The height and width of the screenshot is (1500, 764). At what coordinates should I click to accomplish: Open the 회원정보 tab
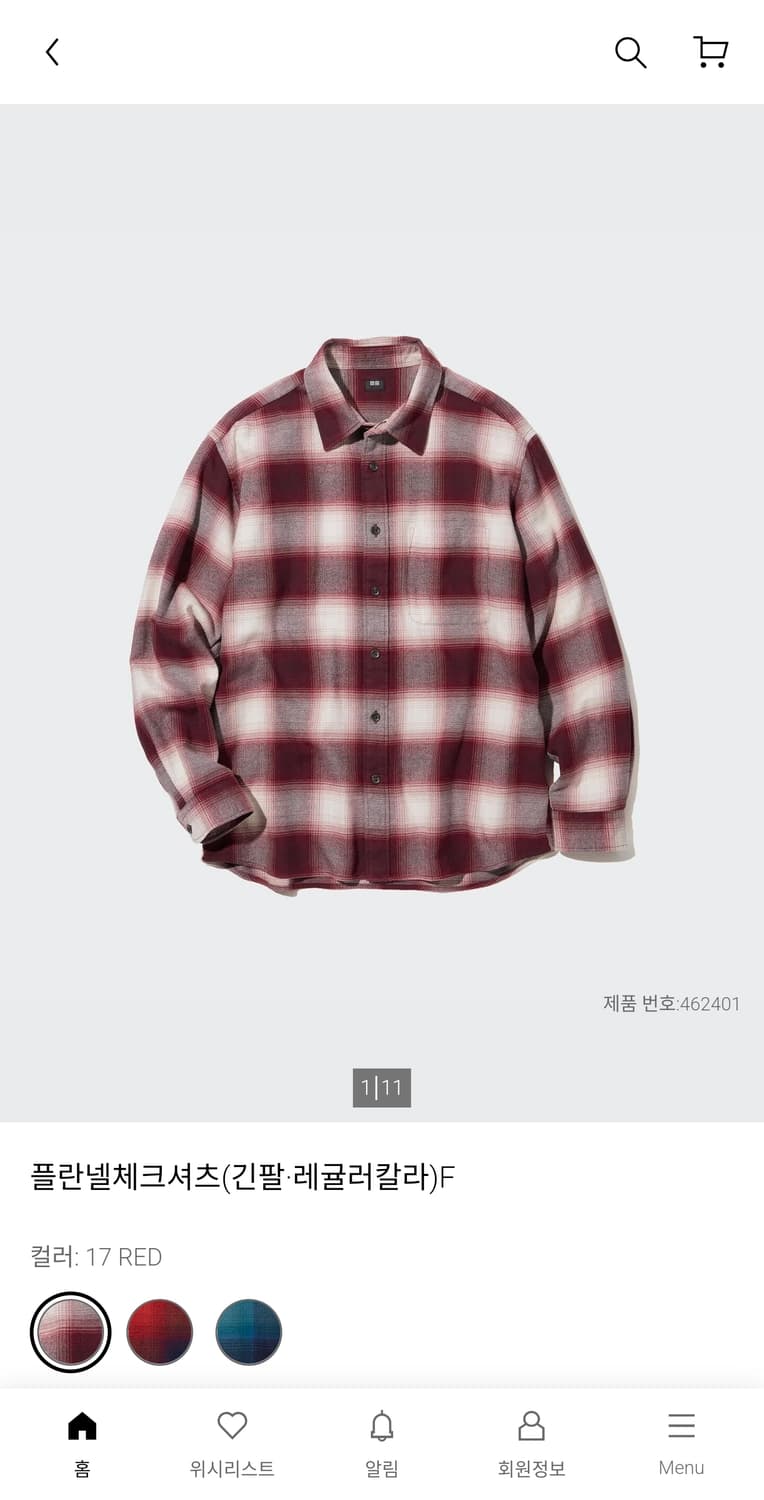tap(531, 1440)
